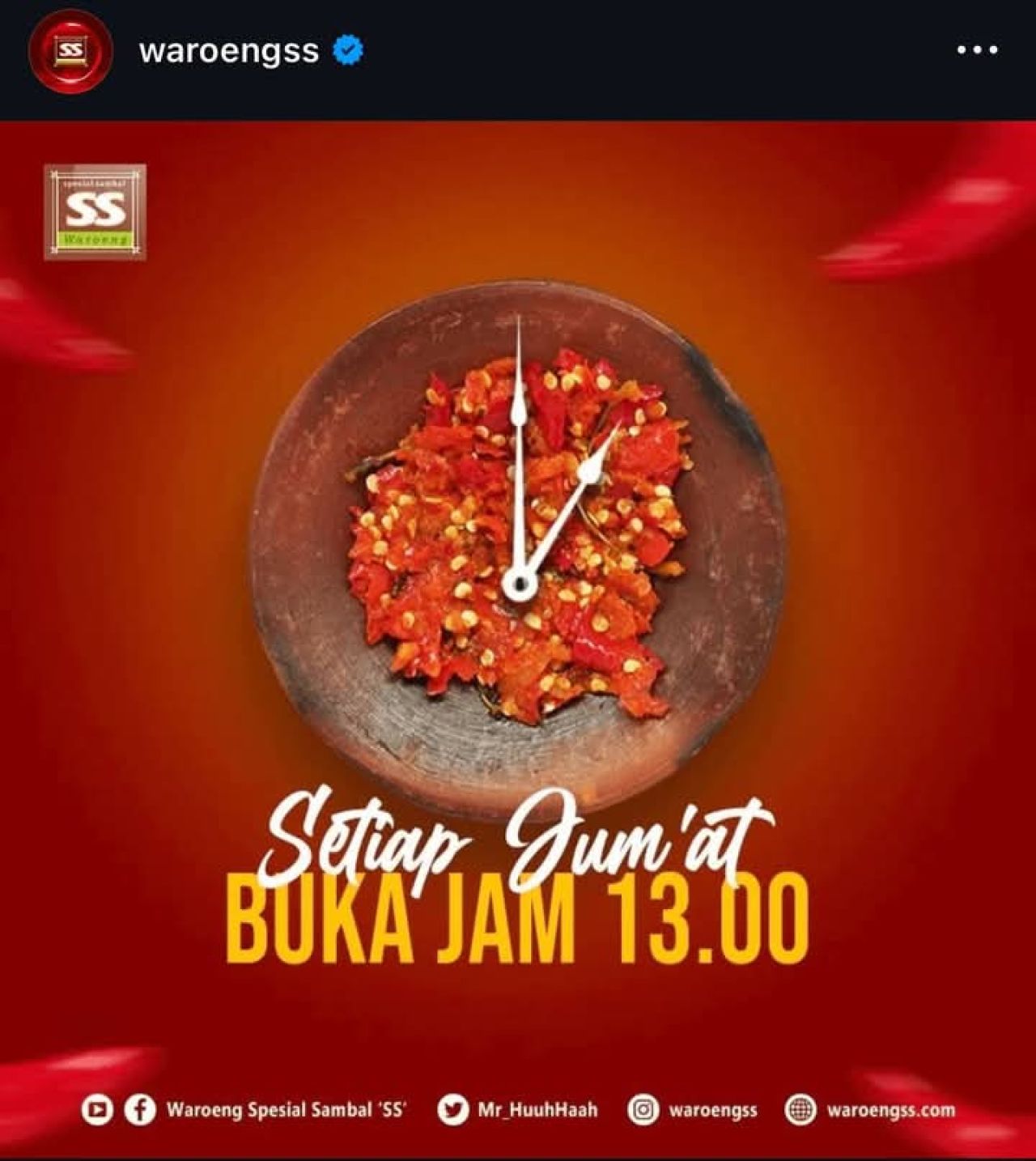The width and height of the screenshot is (1036, 1161).
Task: Open the post's three-dot options menu
Action: tap(977, 50)
